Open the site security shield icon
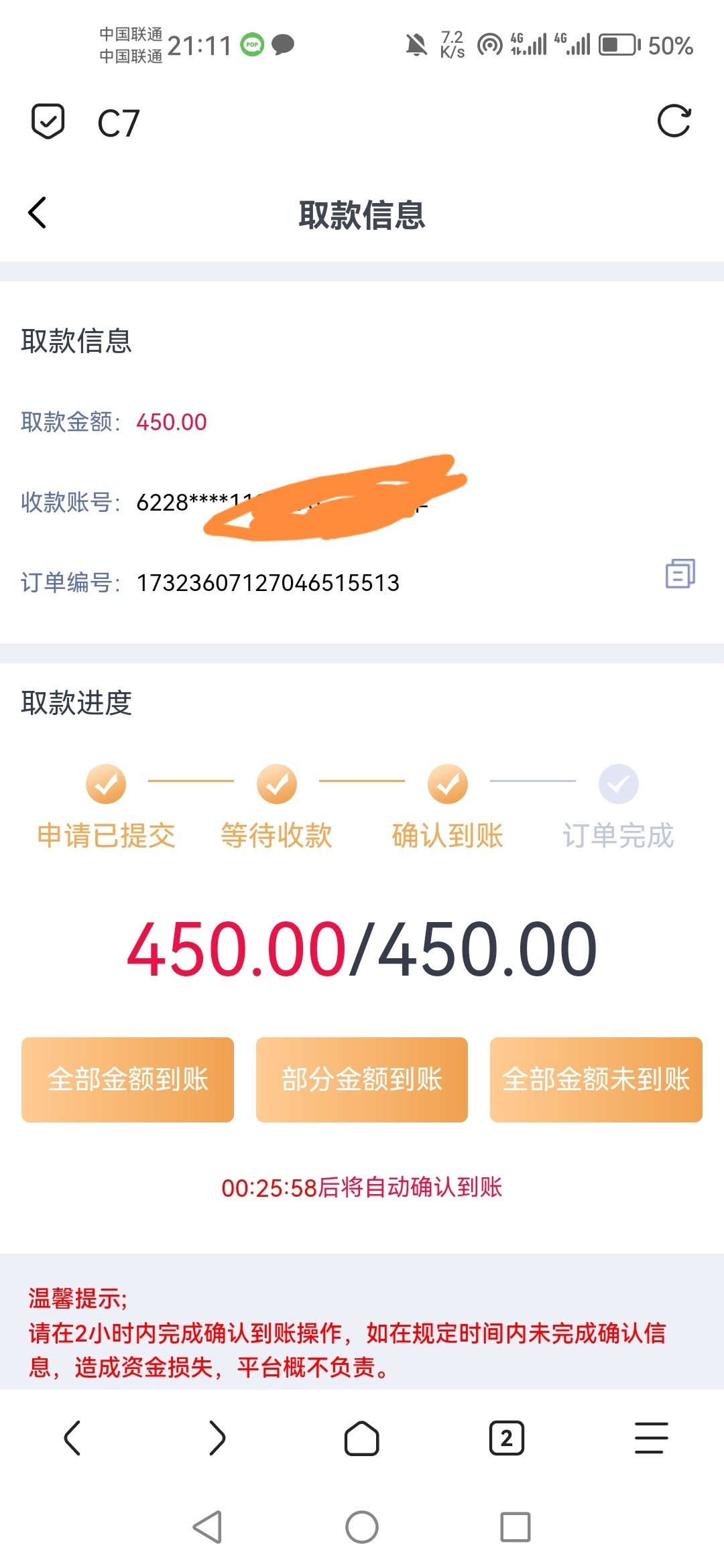The image size is (724, 1568). click(48, 121)
